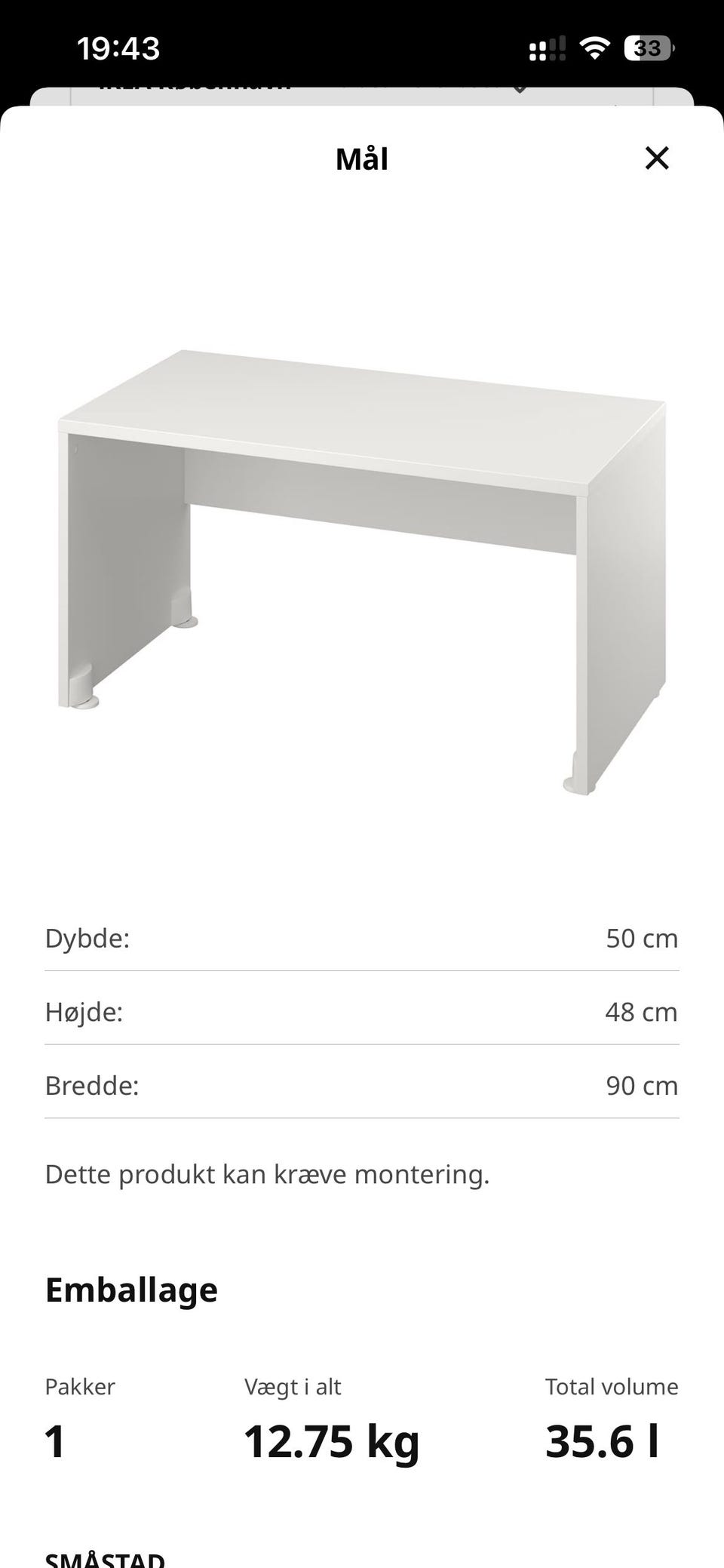This screenshot has height=1568, width=724.
Task: Tap the Emballage section heading
Action: coord(131,1289)
